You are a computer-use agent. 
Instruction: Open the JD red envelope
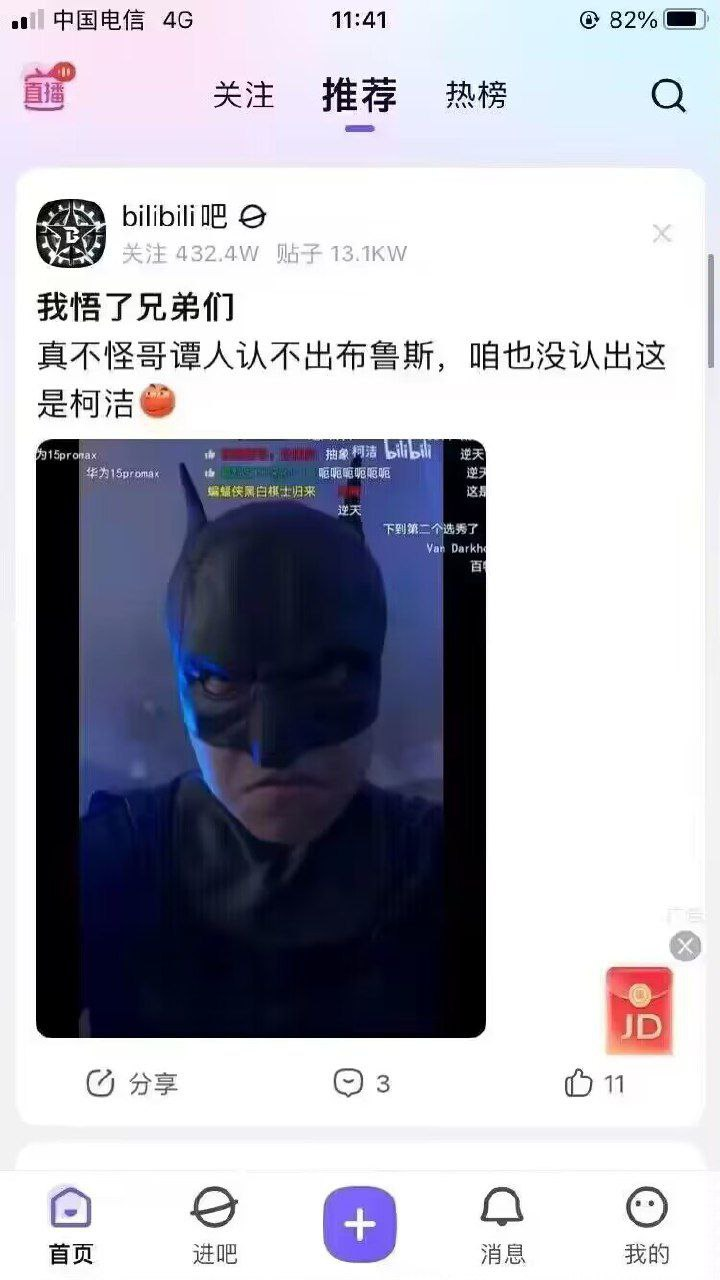click(x=639, y=1011)
